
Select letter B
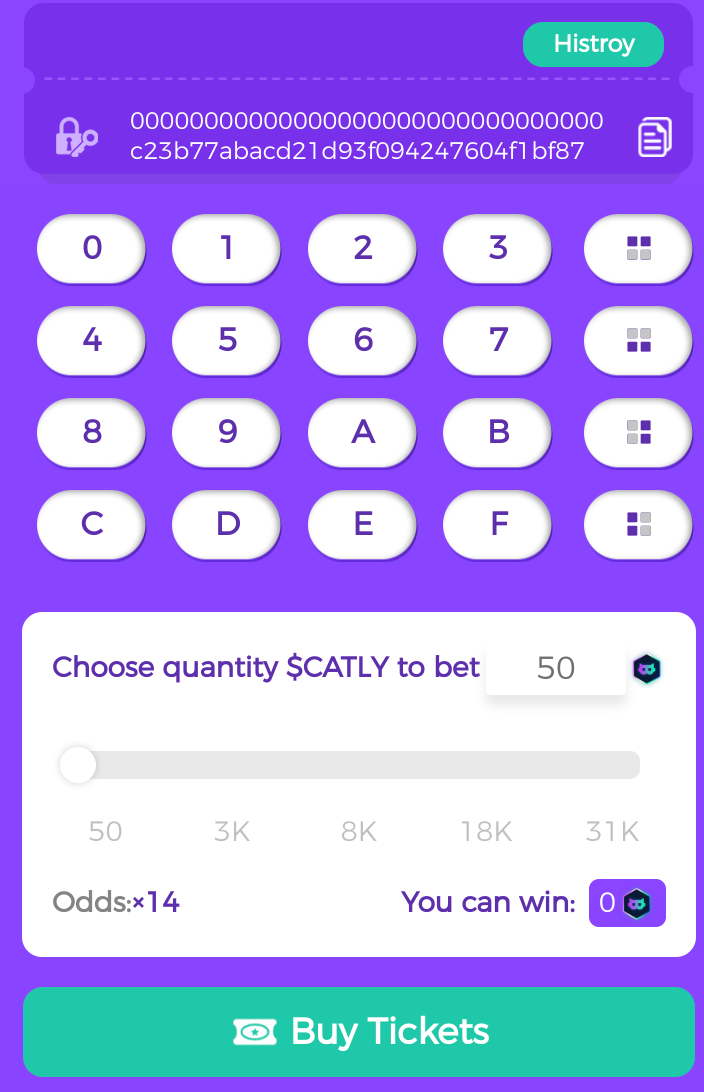point(498,432)
